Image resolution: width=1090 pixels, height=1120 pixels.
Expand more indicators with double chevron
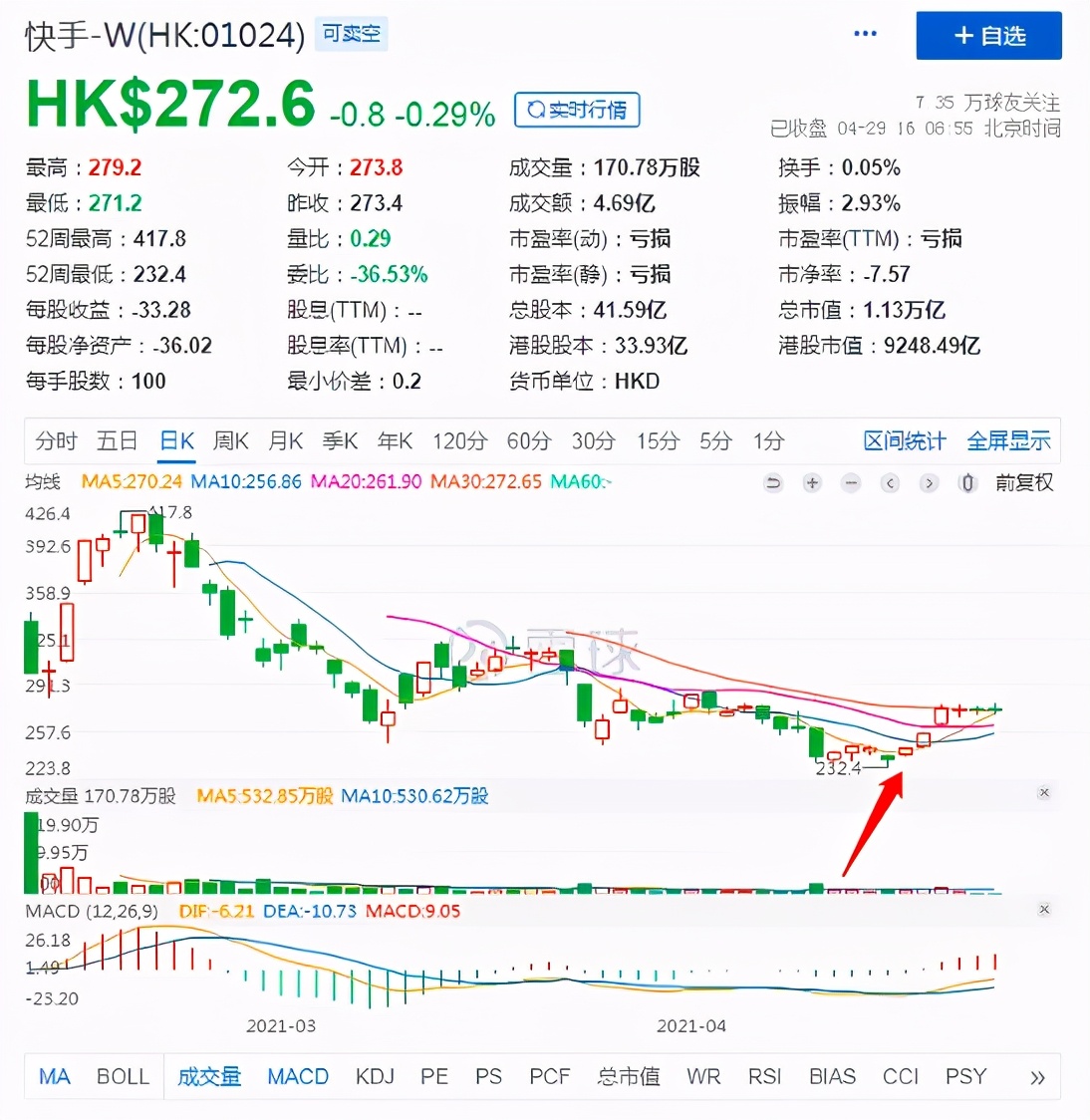(1037, 1077)
